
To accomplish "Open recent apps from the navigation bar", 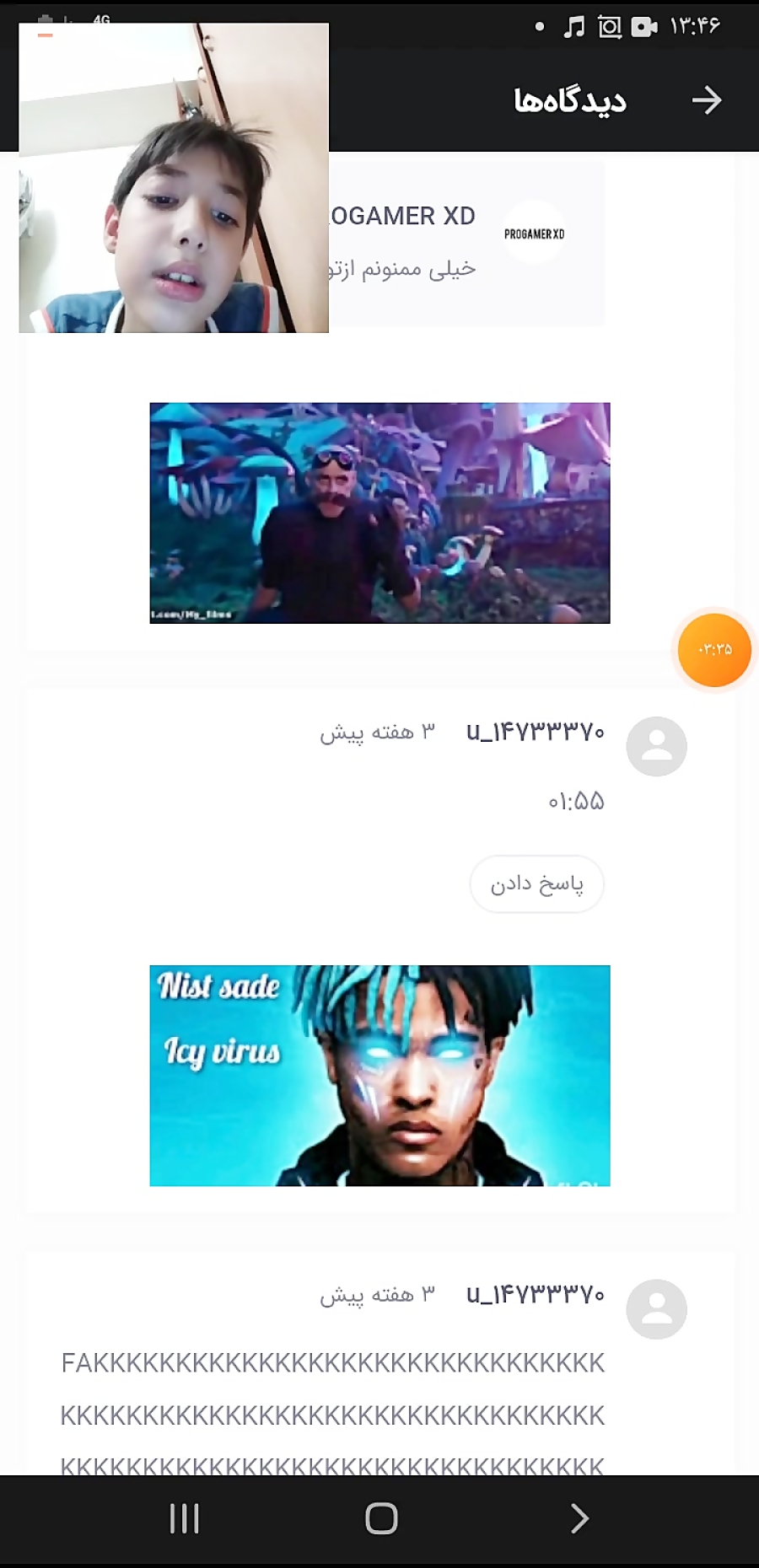I will [184, 1518].
